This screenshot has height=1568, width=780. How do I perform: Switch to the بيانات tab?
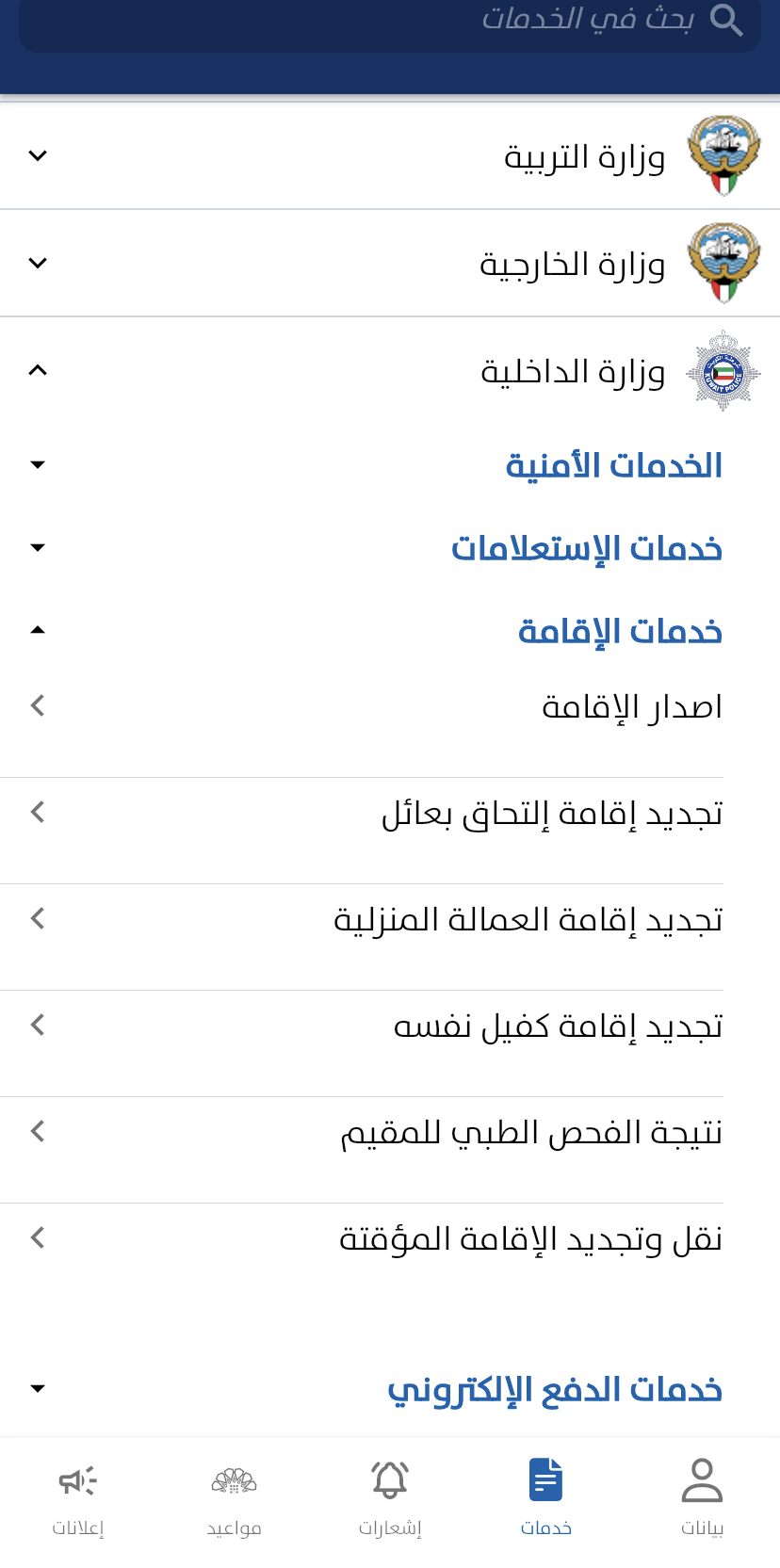[x=702, y=1497]
